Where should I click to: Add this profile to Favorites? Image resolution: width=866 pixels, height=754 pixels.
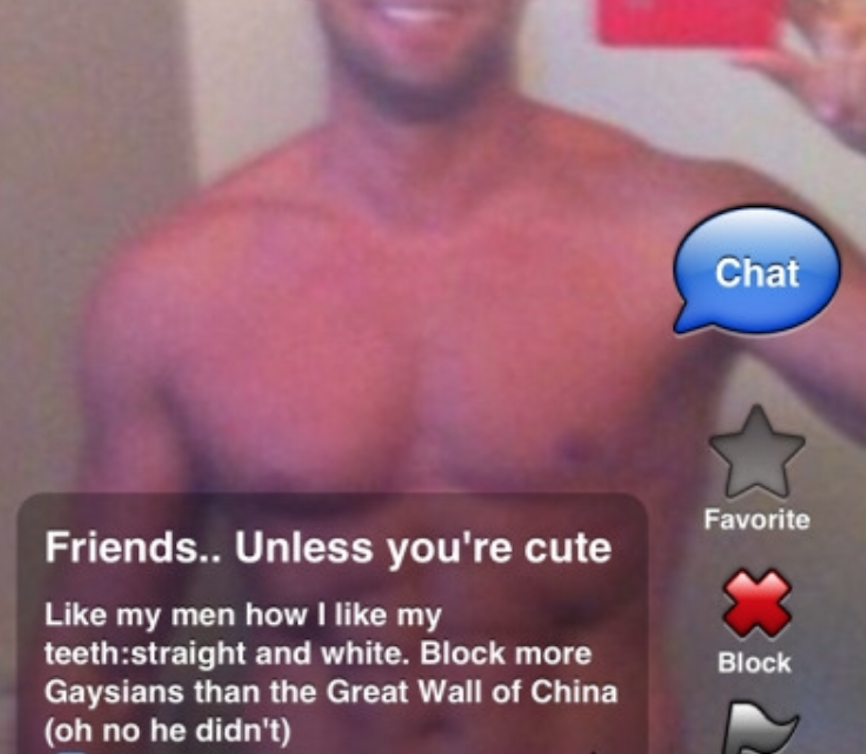point(757,453)
